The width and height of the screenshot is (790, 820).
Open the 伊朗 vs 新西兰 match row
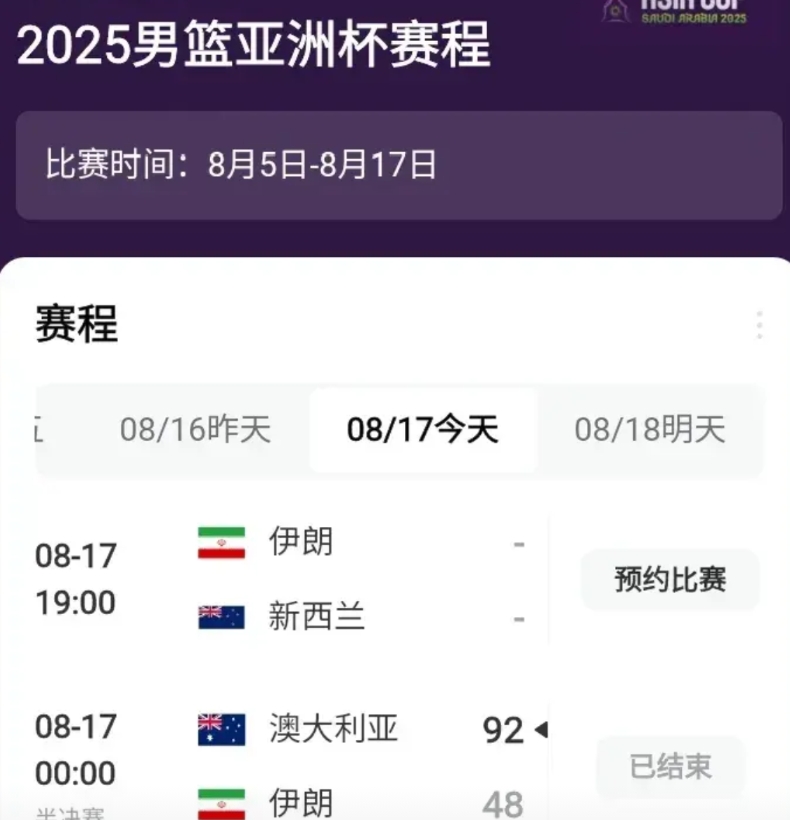[291, 579]
